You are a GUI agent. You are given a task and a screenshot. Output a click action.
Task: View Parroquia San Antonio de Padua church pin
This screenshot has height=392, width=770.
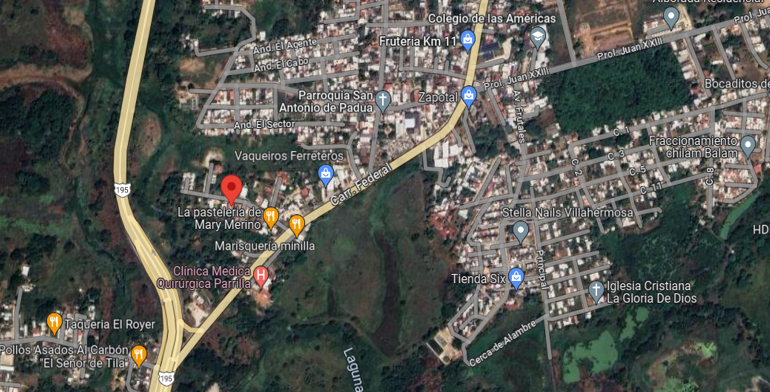(x=383, y=101)
